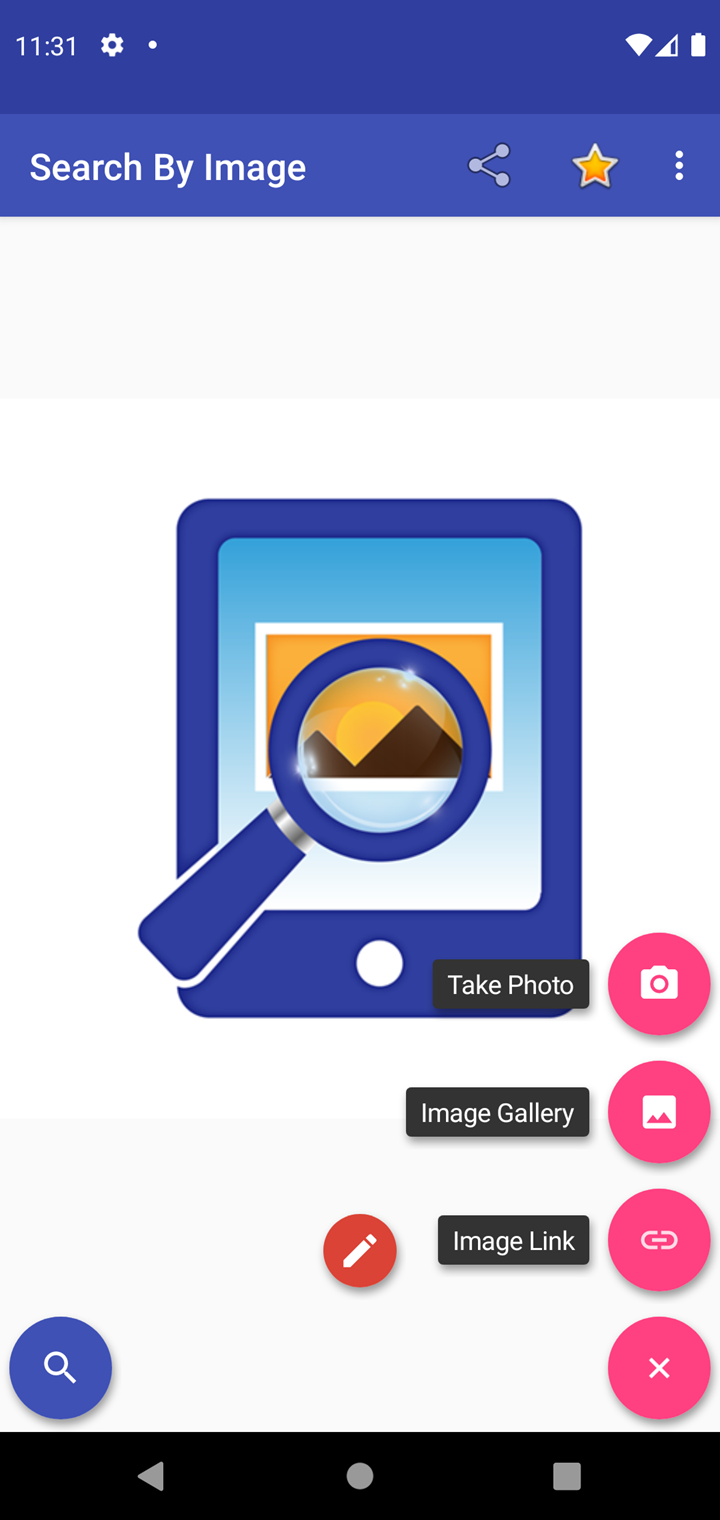The height and width of the screenshot is (1520, 720).
Task: Start search with the magnifier button
Action: (61, 1368)
